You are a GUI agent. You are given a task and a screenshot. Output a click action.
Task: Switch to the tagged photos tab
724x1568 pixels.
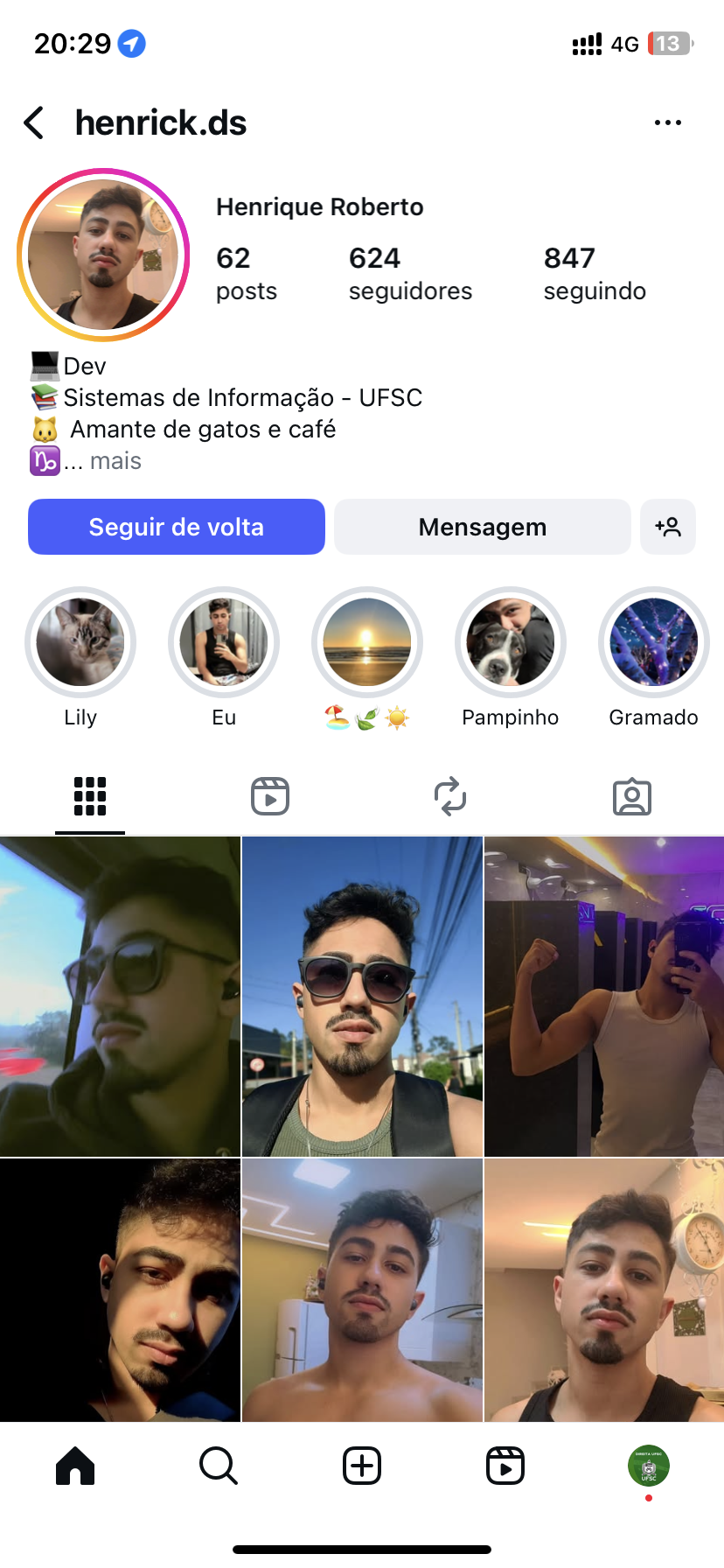pos(631,796)
